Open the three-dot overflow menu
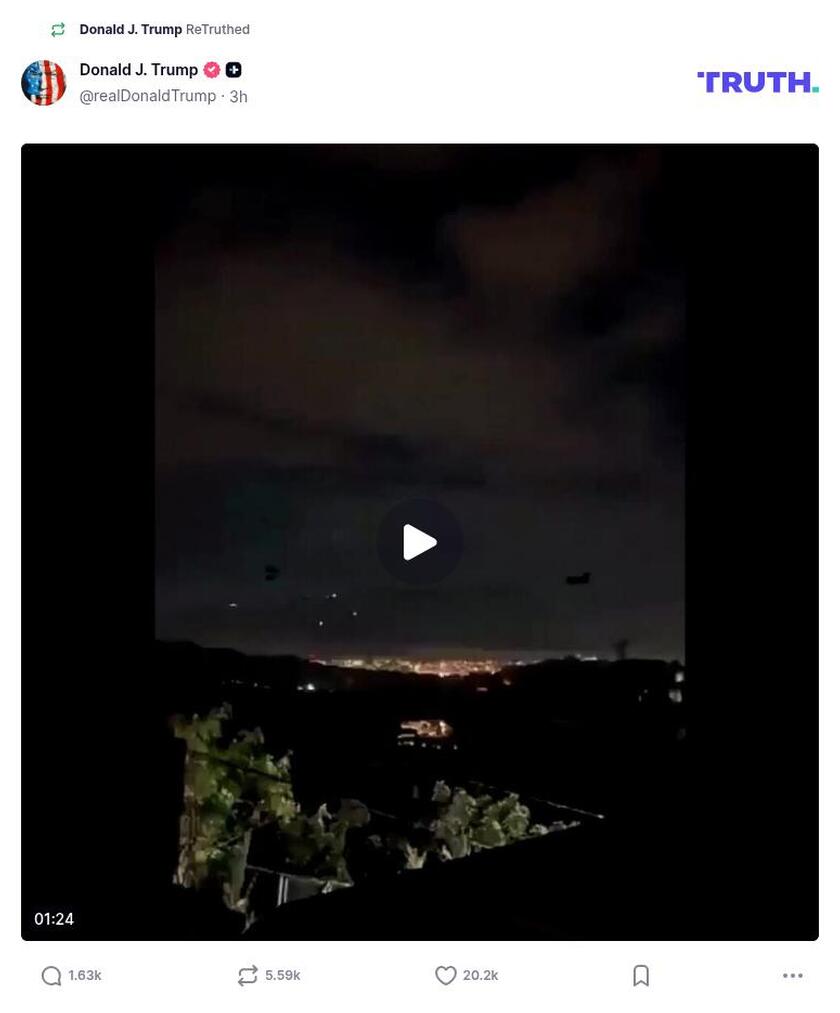Viewport: 840px width, 1013px height. 792,975
